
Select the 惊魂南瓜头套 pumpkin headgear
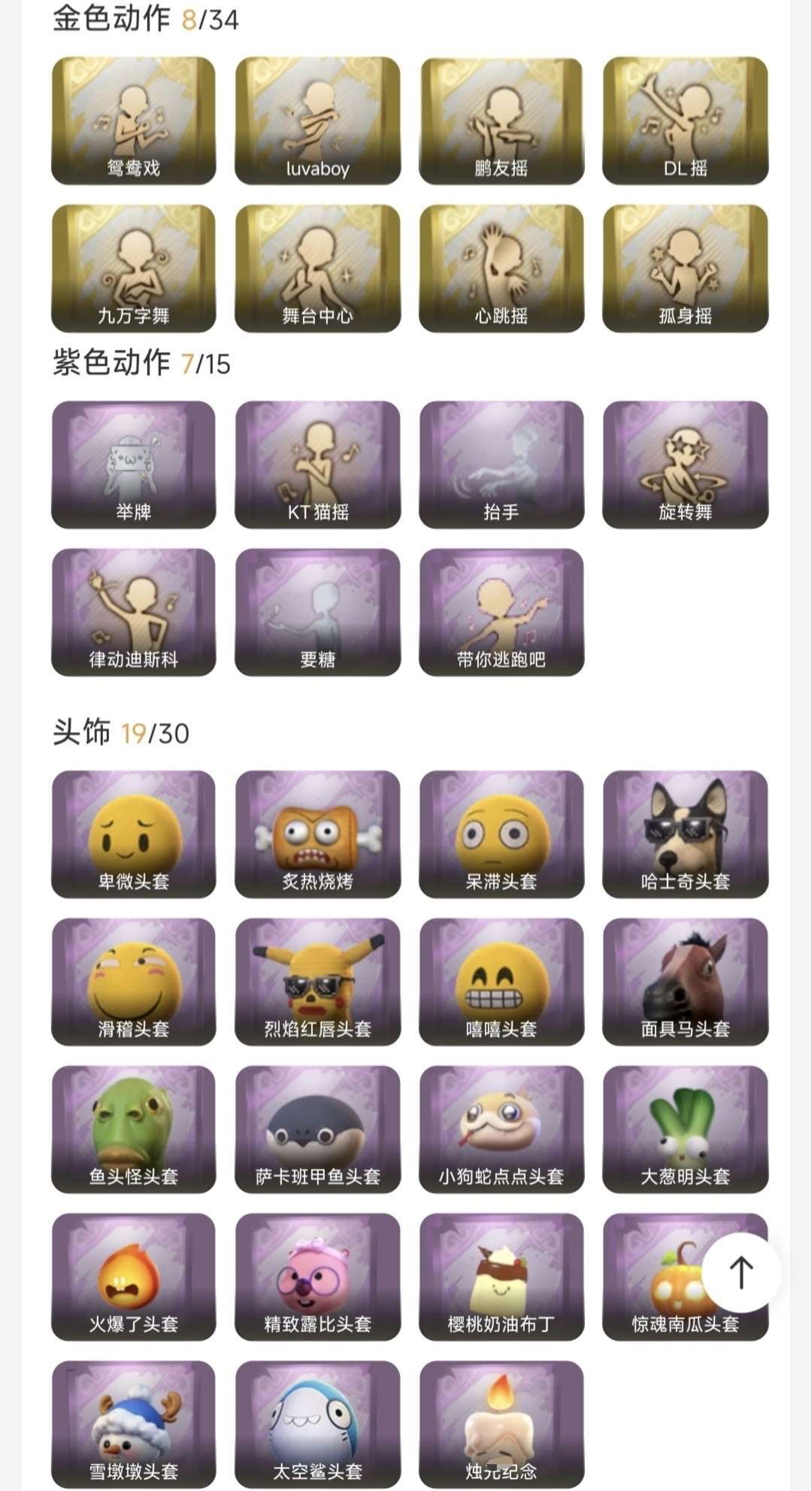pos(686,1275)
